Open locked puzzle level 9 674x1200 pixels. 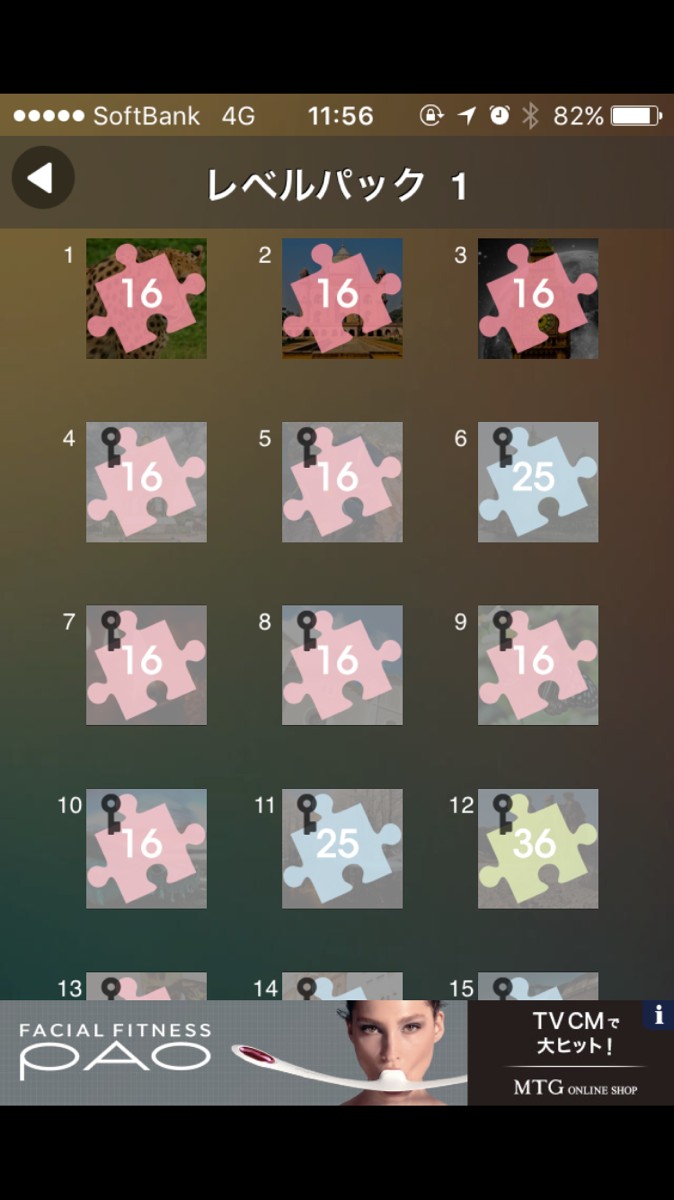pyautogui.click(x=538, y=665)
